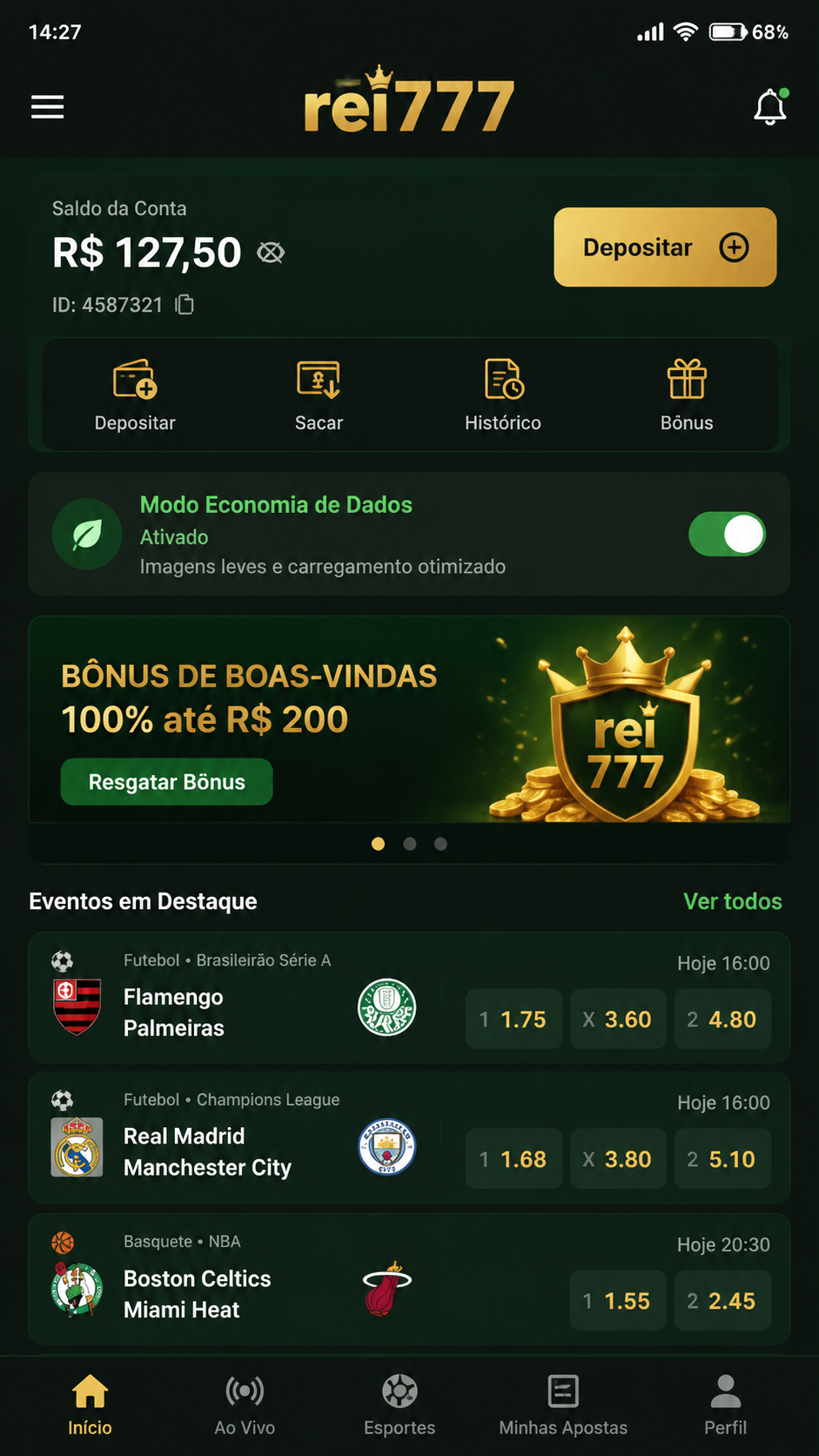Open Histórico transactions

(503, 395)
